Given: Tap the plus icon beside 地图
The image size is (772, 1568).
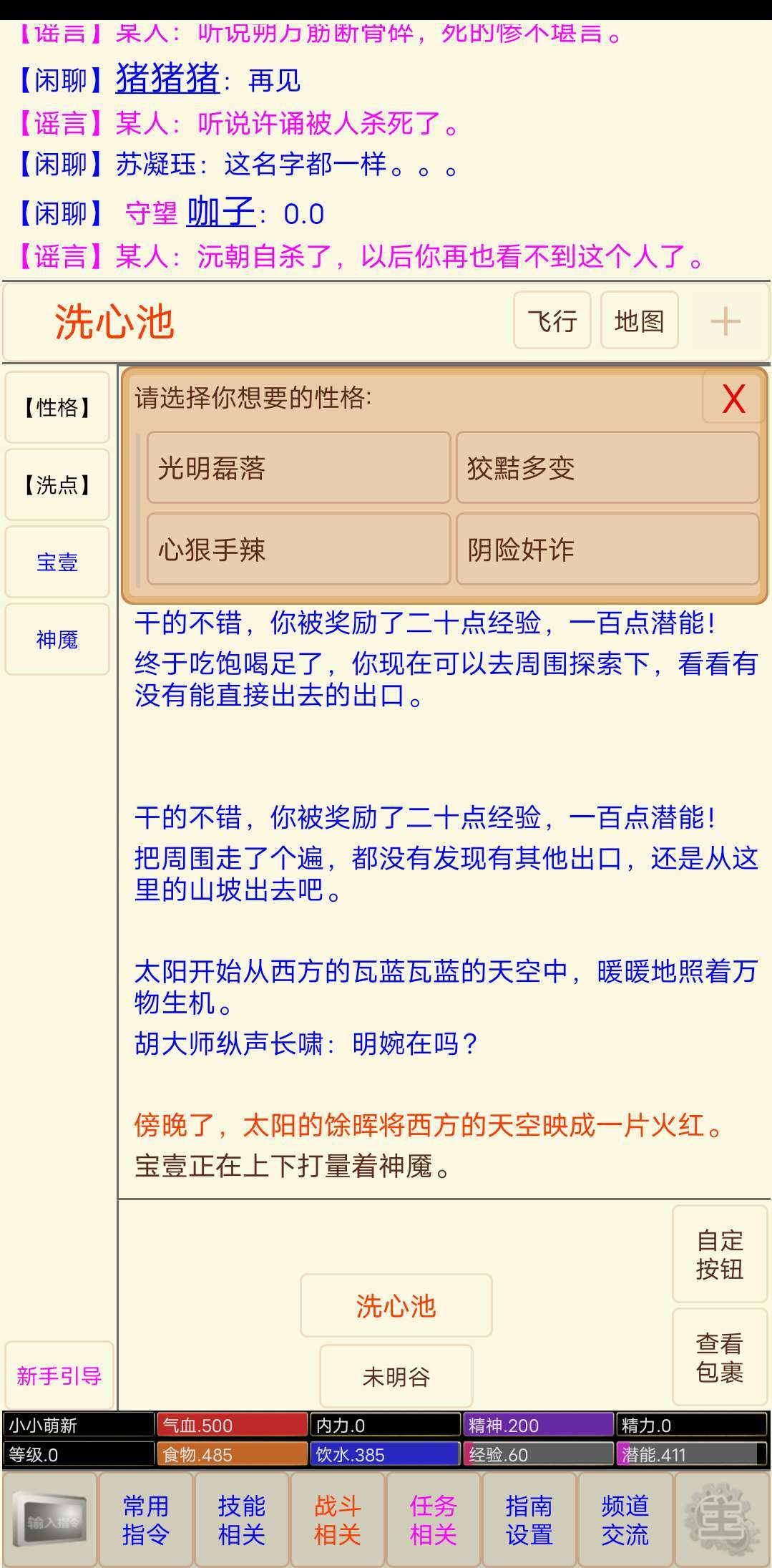Looking at the screenshot, I should tap(725, 321).
